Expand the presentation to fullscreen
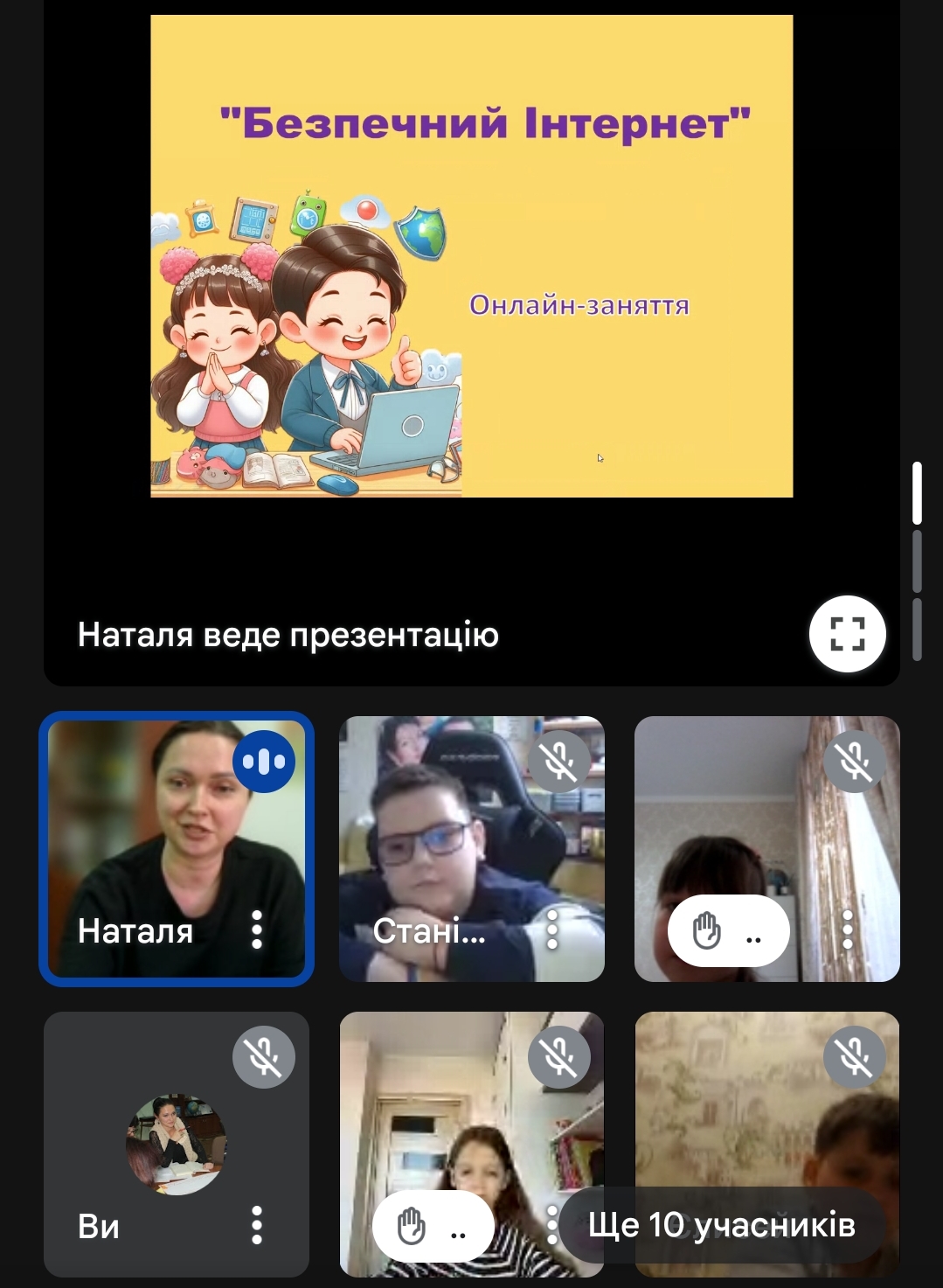Viewport: 943px width, 1288px height. tap(847, 634)
